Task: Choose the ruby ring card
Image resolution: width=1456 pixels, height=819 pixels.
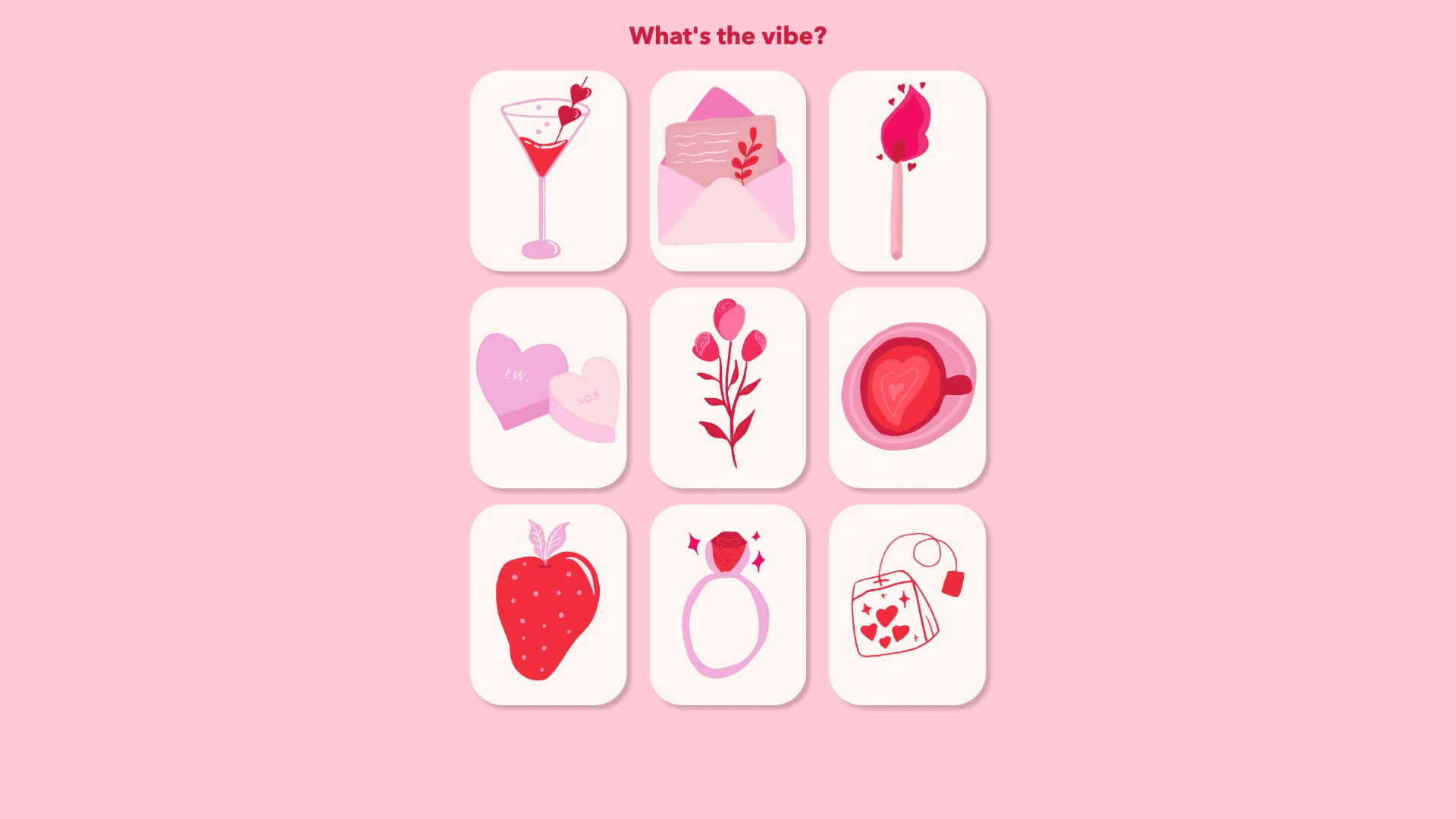Action: [727, 604]
